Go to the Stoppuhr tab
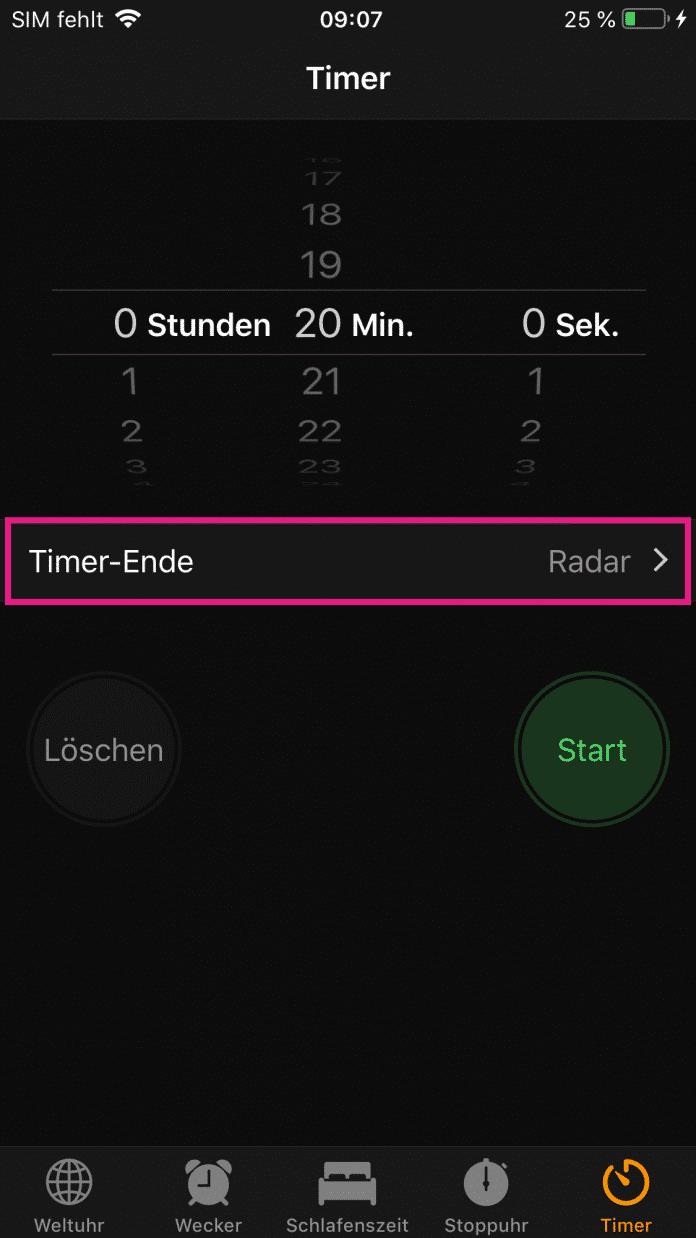Image resolution: width=696 pixels, height=1238 pixels. pyautogui.click(x=486, y=1196)
